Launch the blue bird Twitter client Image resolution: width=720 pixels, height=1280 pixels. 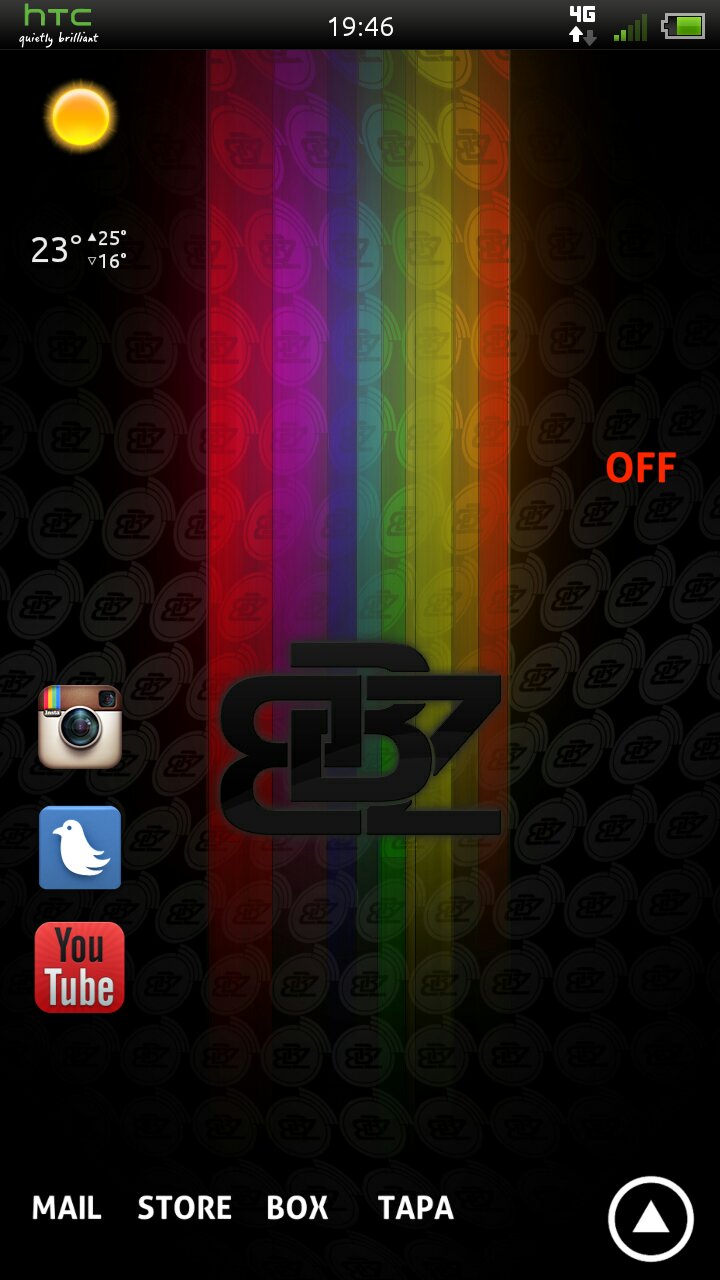pos(80,848)
